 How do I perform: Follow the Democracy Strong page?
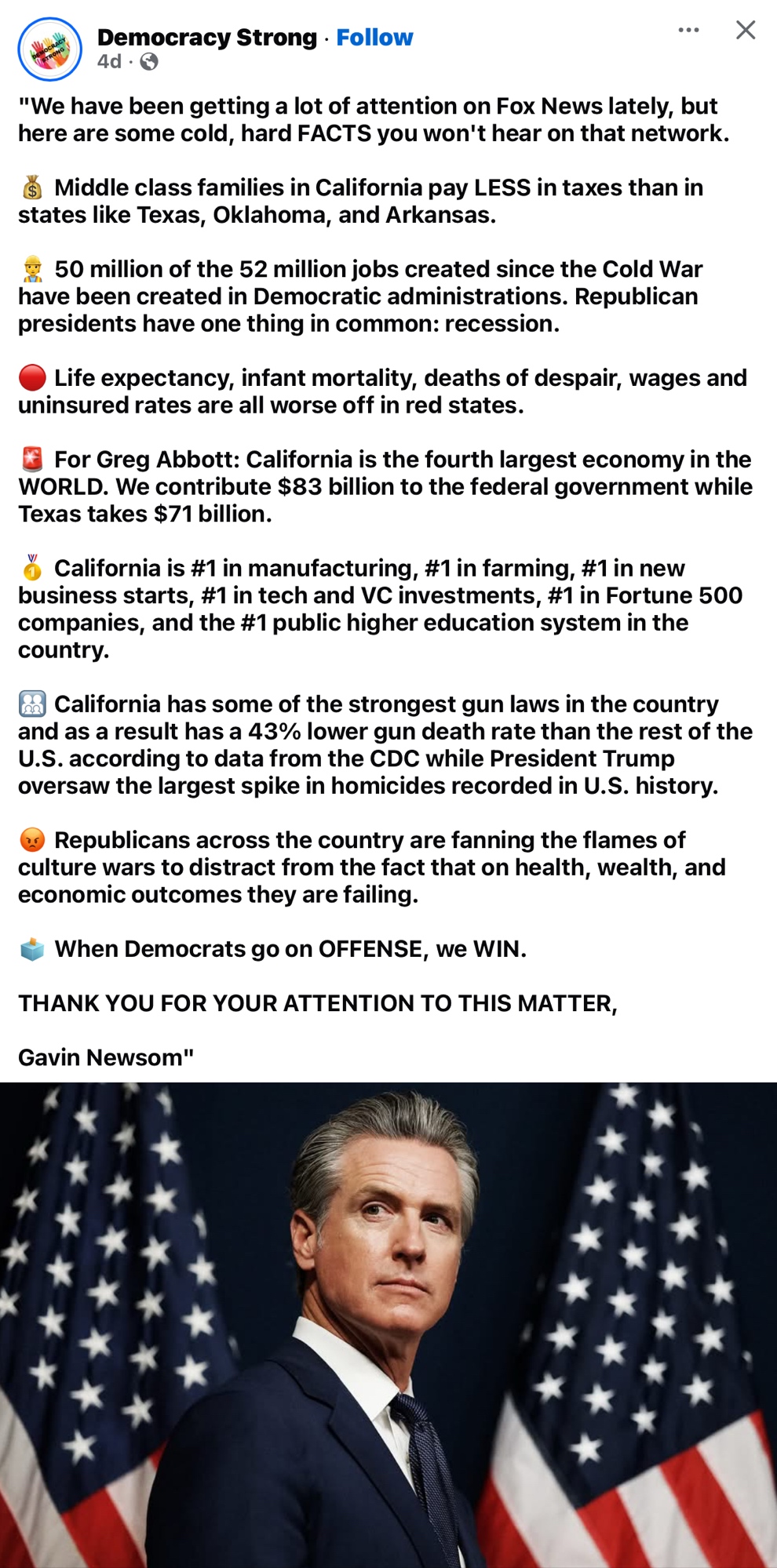(x=374, y=37)
